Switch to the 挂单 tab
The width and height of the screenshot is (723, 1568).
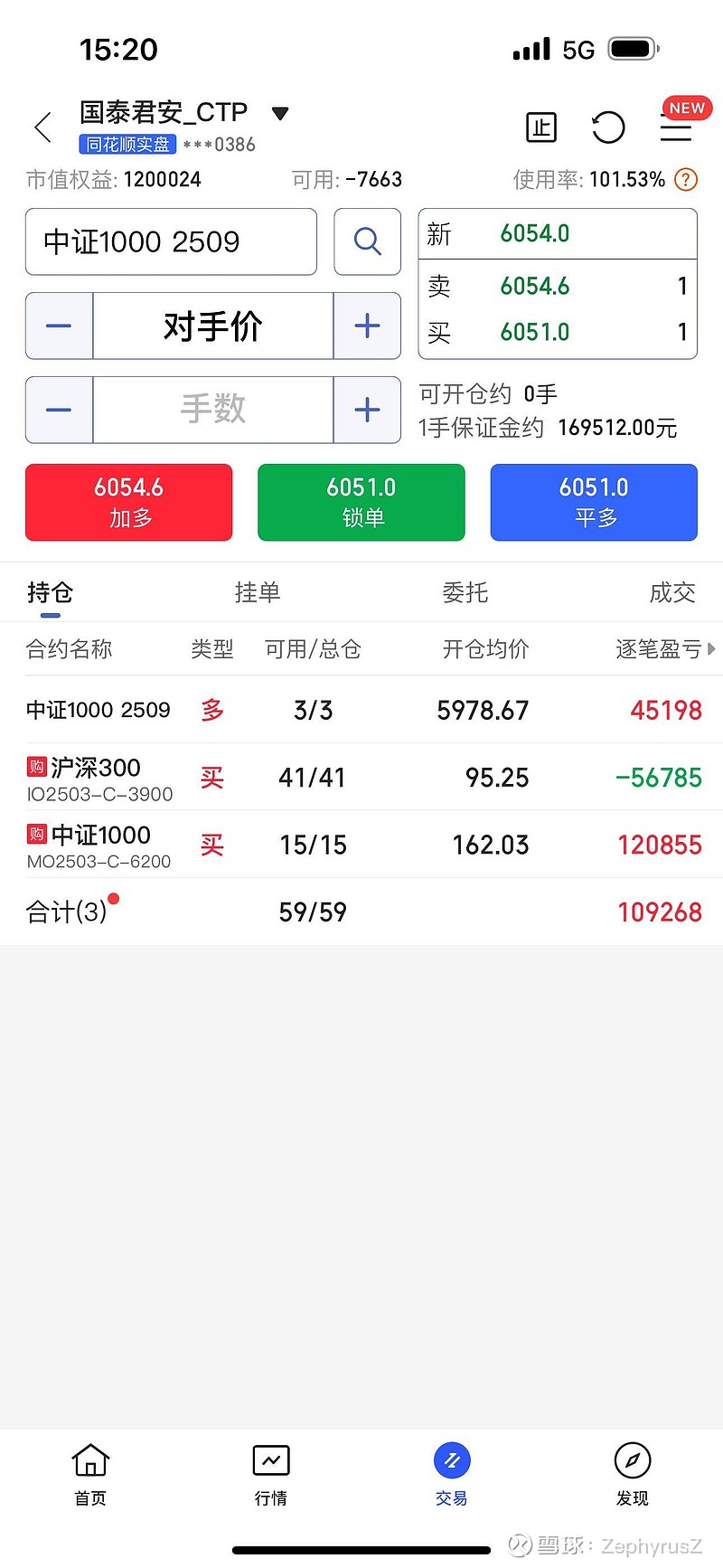(x=258, y=592)
